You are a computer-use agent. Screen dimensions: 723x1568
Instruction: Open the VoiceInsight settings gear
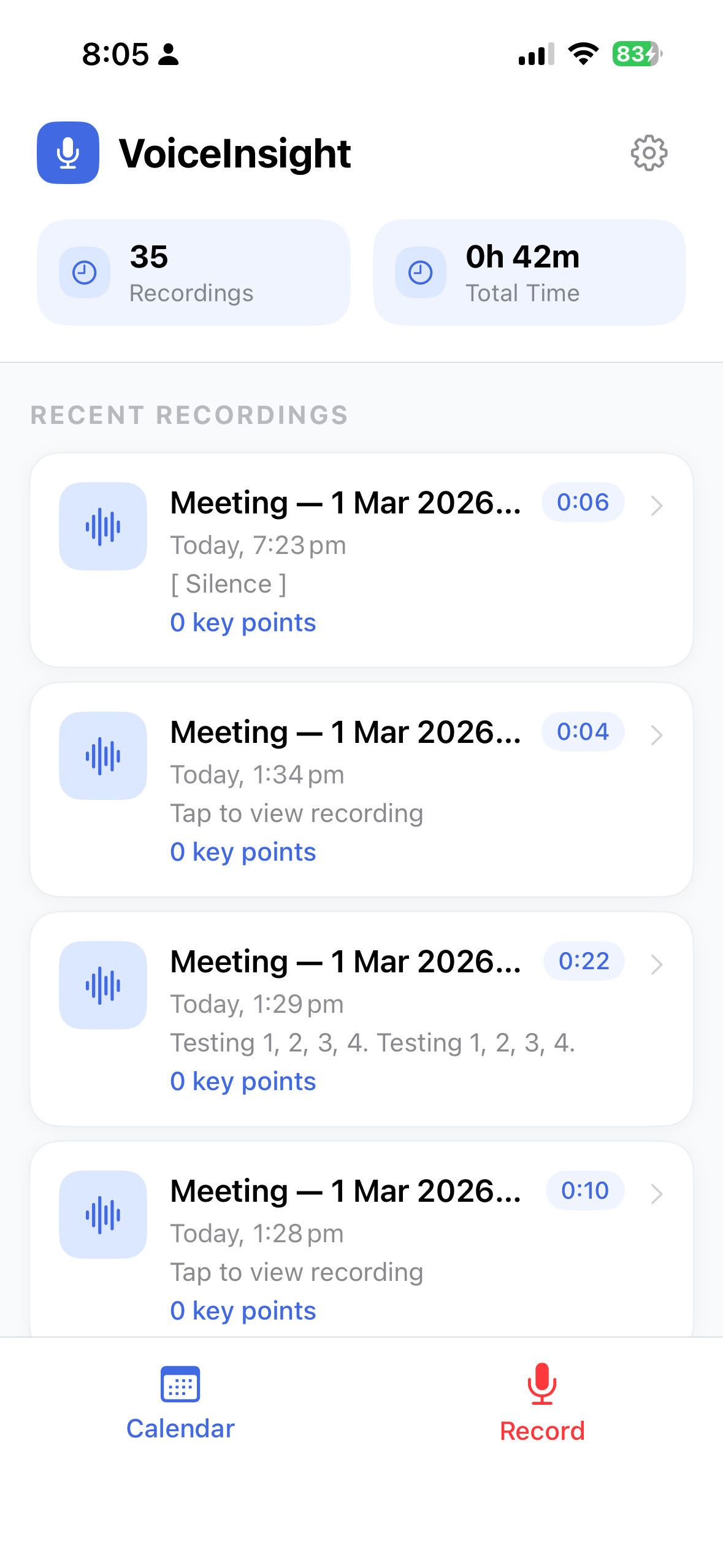pos(648,153)
